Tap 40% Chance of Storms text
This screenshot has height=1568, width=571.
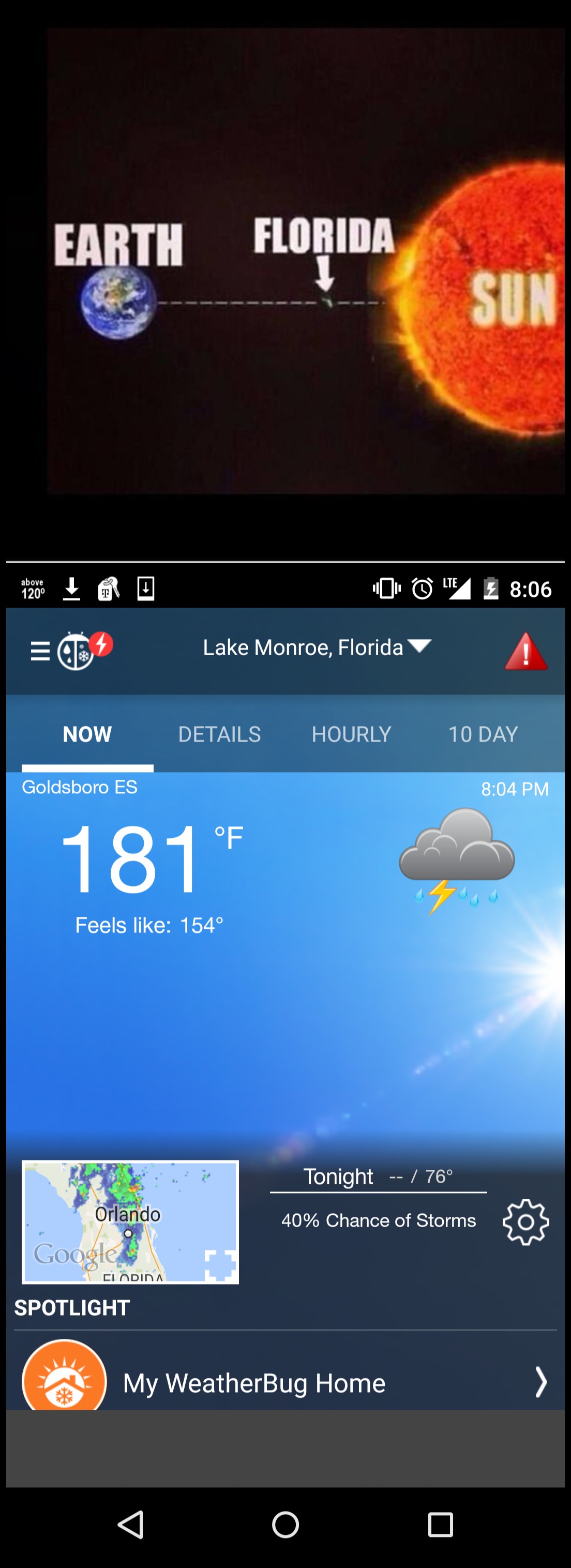tap(378, 1220)
